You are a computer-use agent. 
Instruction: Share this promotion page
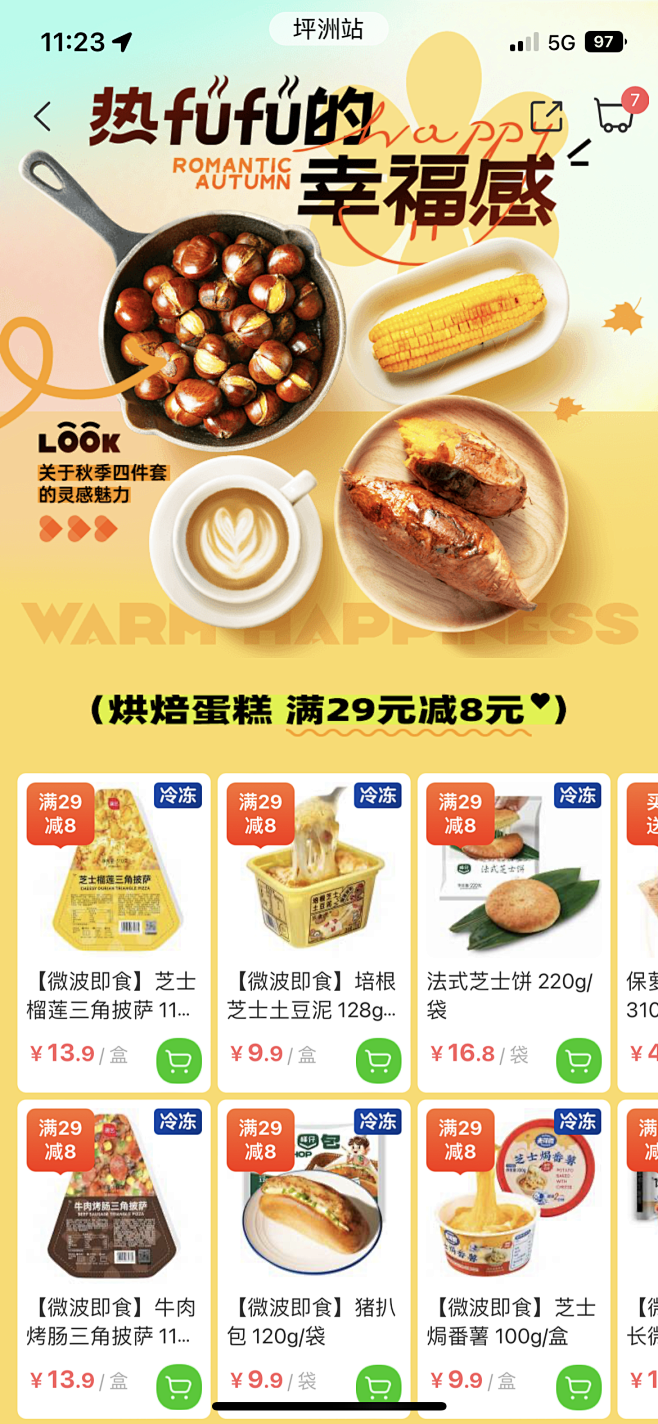[x=547, y=116]
